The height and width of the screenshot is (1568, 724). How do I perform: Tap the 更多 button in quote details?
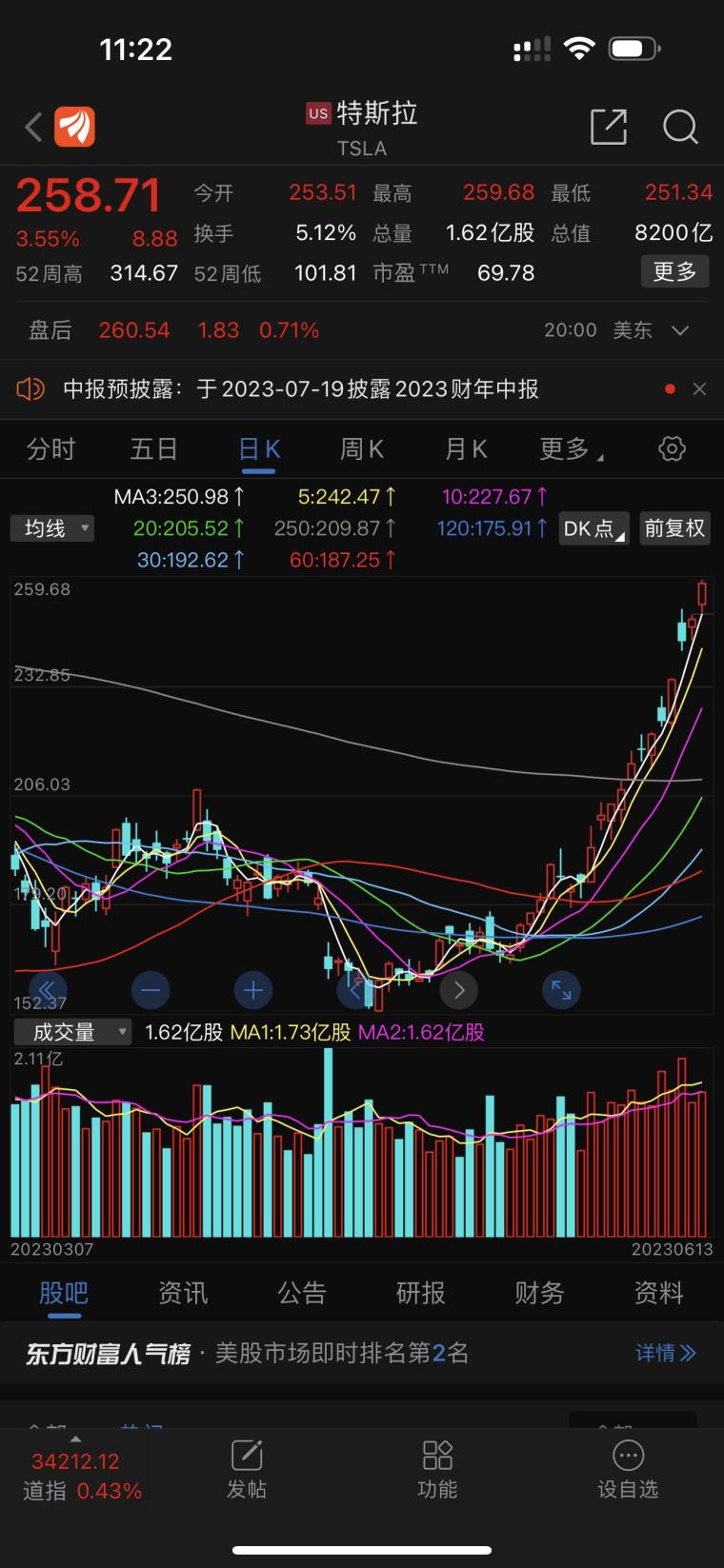tap(674, 272)
